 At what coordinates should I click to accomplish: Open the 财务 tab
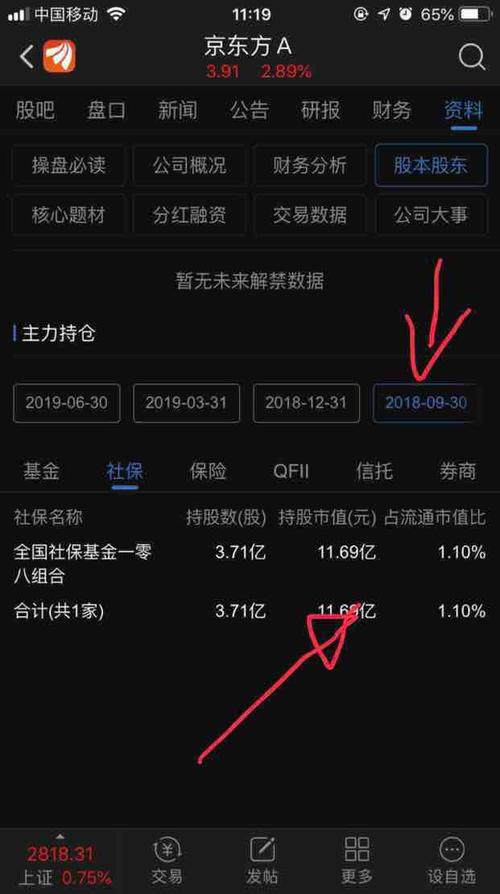(x=392, y=109)
